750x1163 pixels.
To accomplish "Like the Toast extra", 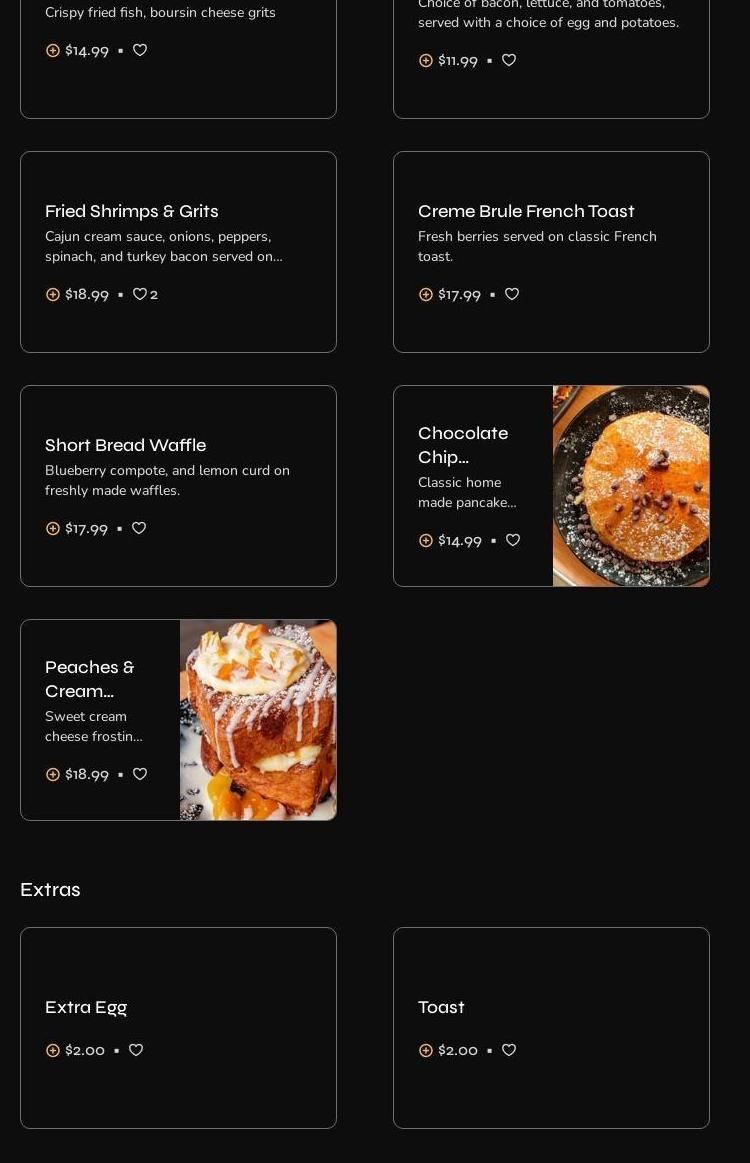I will tap(509, 1050).
